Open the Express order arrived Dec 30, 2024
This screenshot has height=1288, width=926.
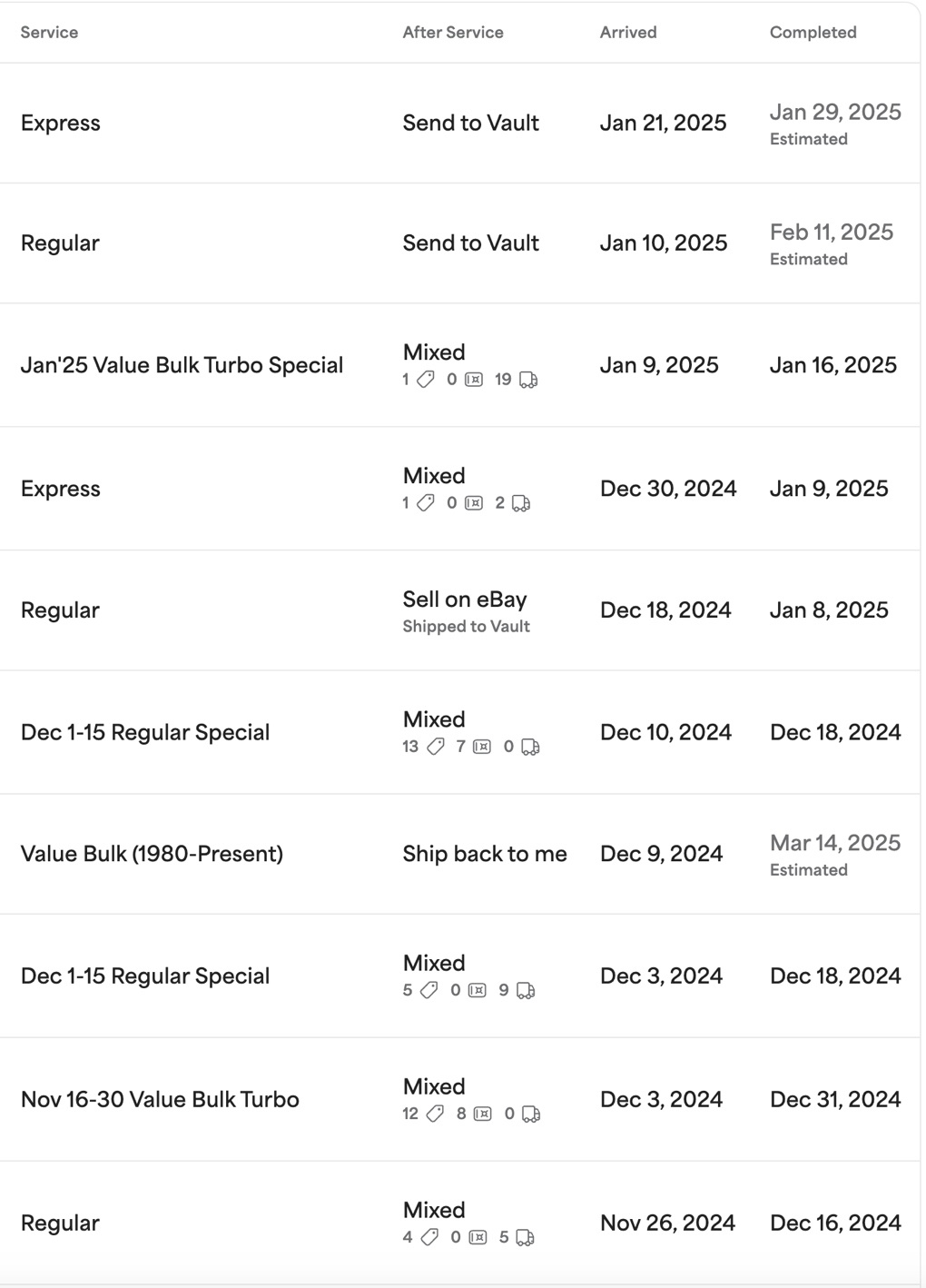(x=61, y=489)
